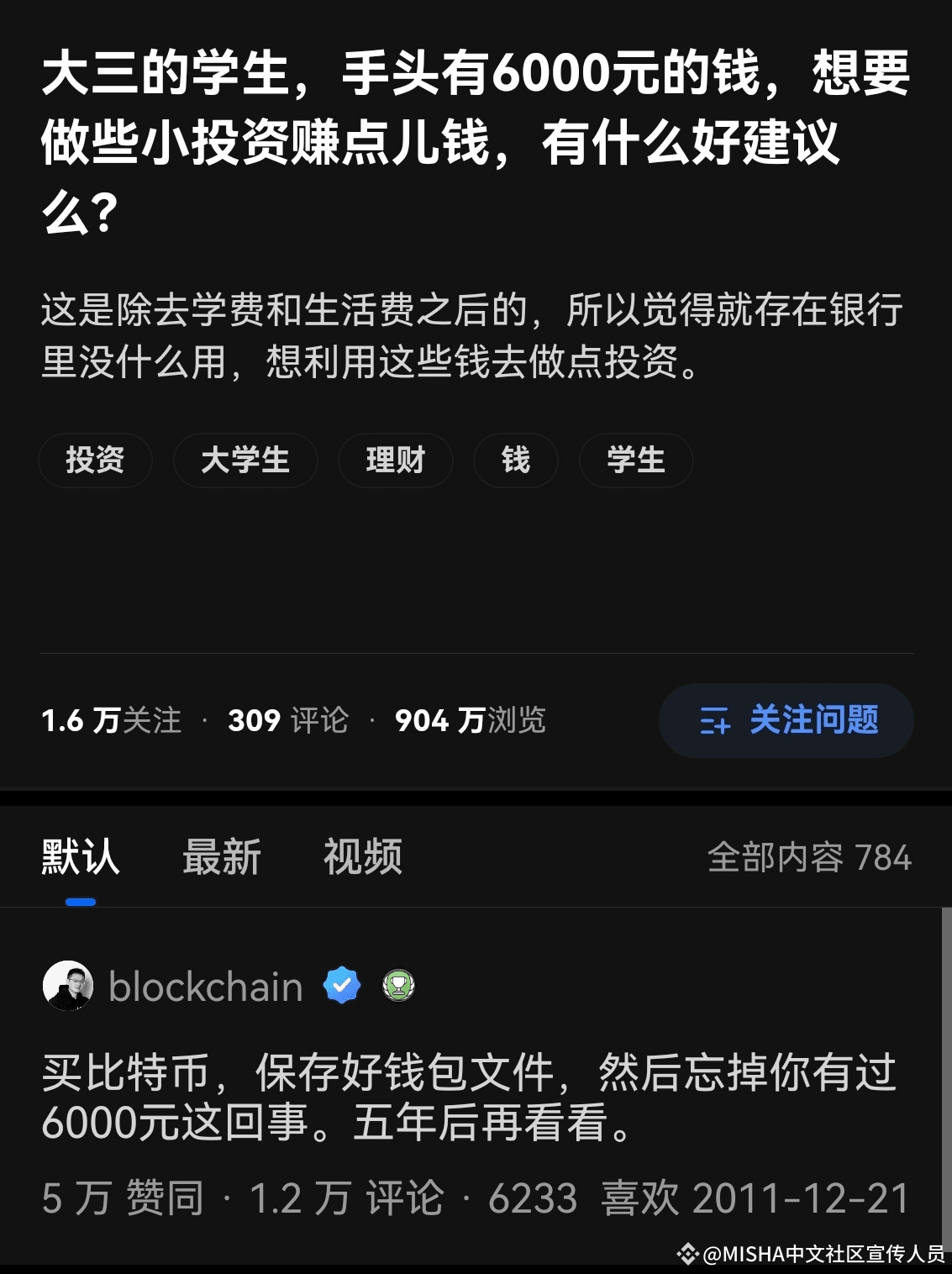Tap the 投资 topic chip
This screenshot has height=1274, width=952.
pos(95,461)
